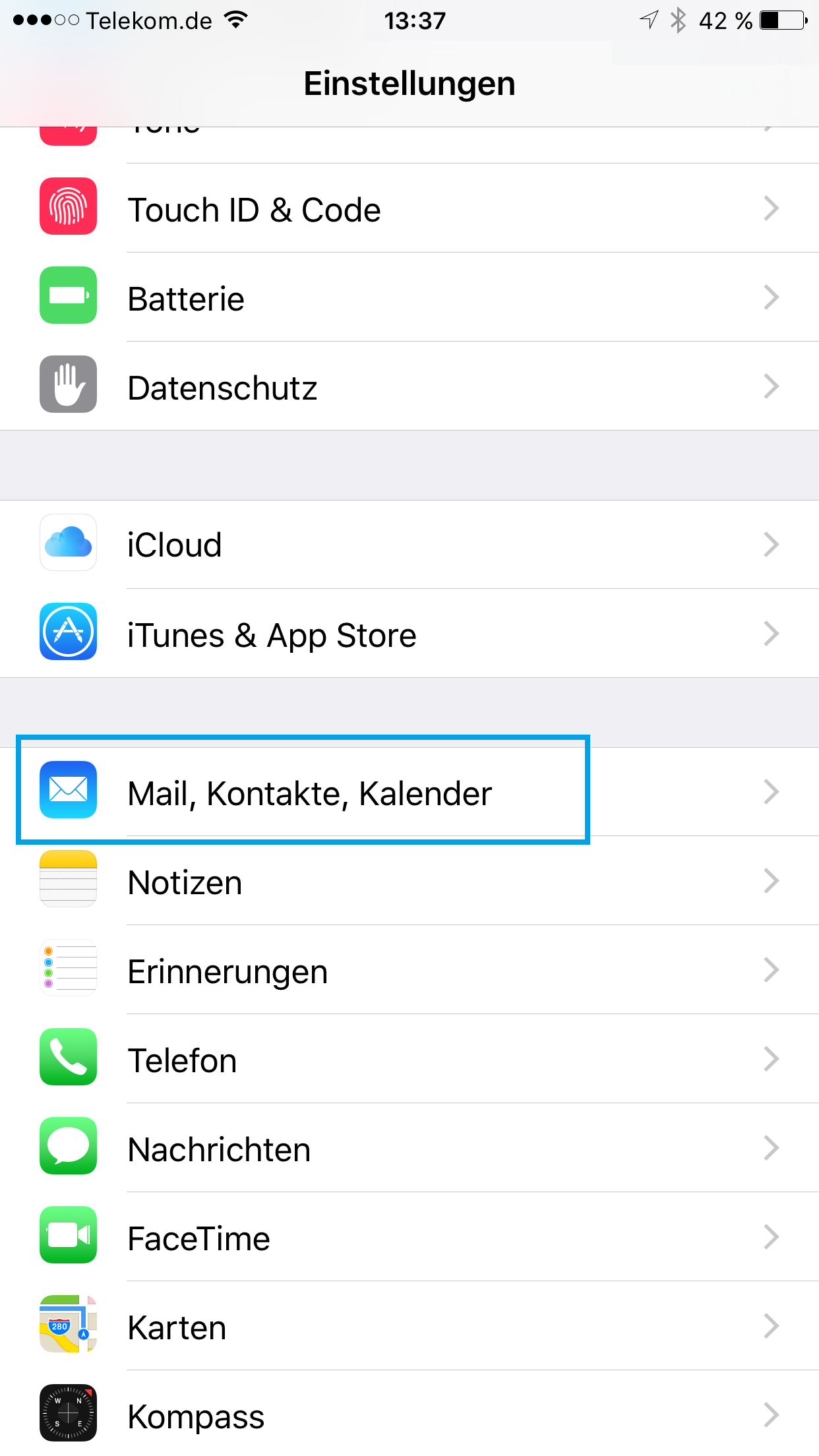Image resolution: width=819 pixels, height=1456 pixels.
Task: Go to Datenschutz settings
Action: [409, 386]
